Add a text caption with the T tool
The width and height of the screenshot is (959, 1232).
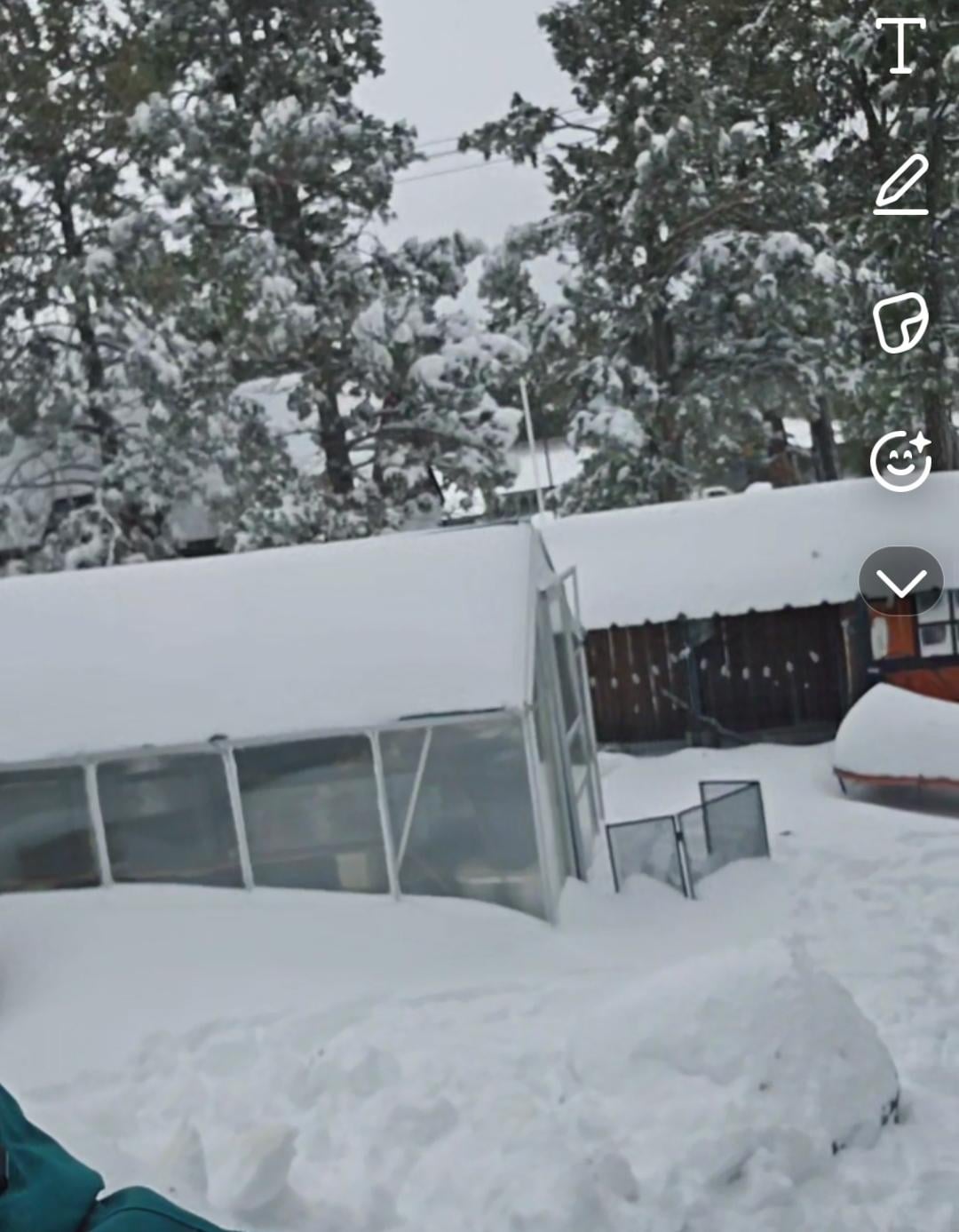[900, 45]
